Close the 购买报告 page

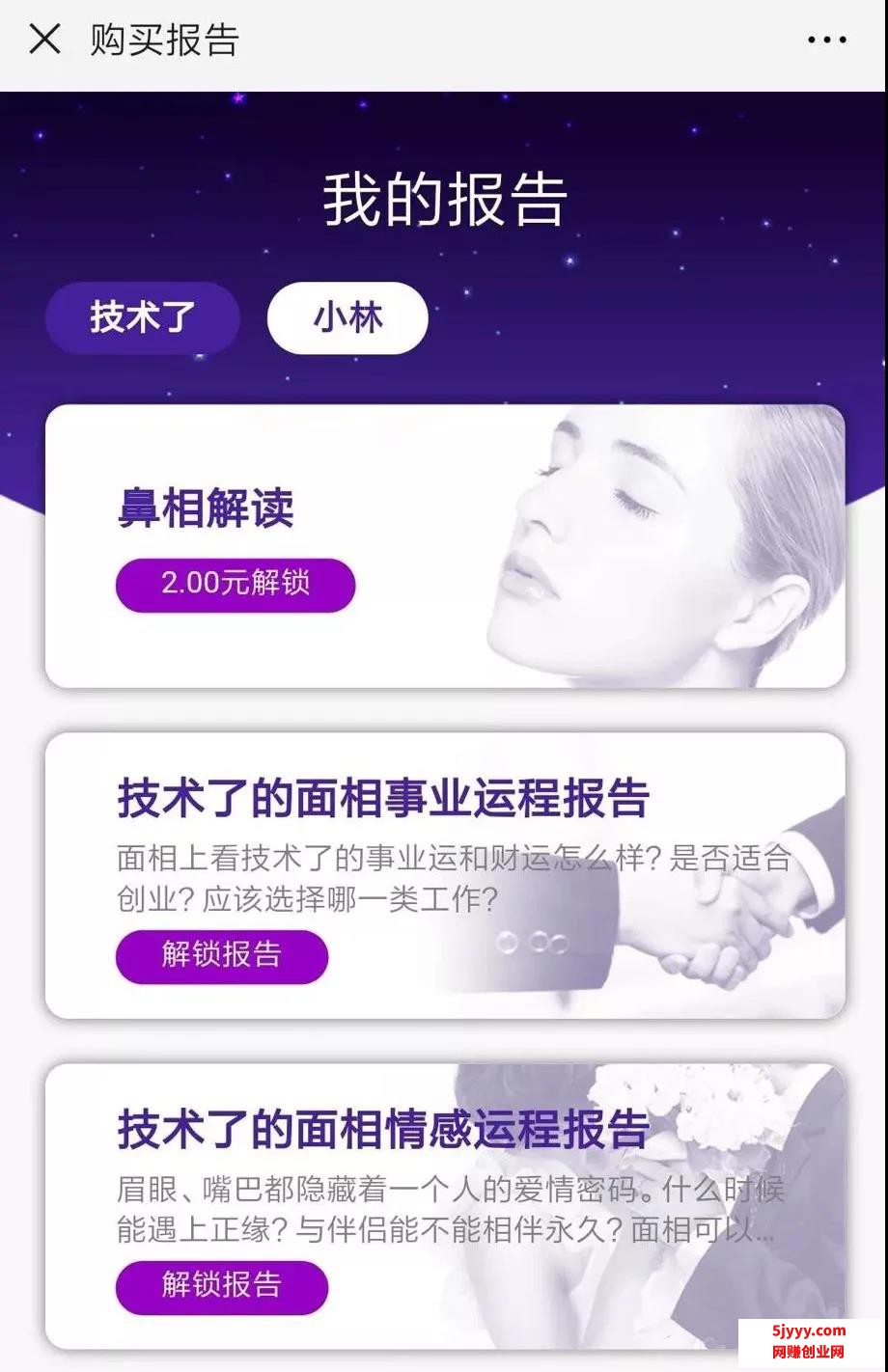(44, 41)
